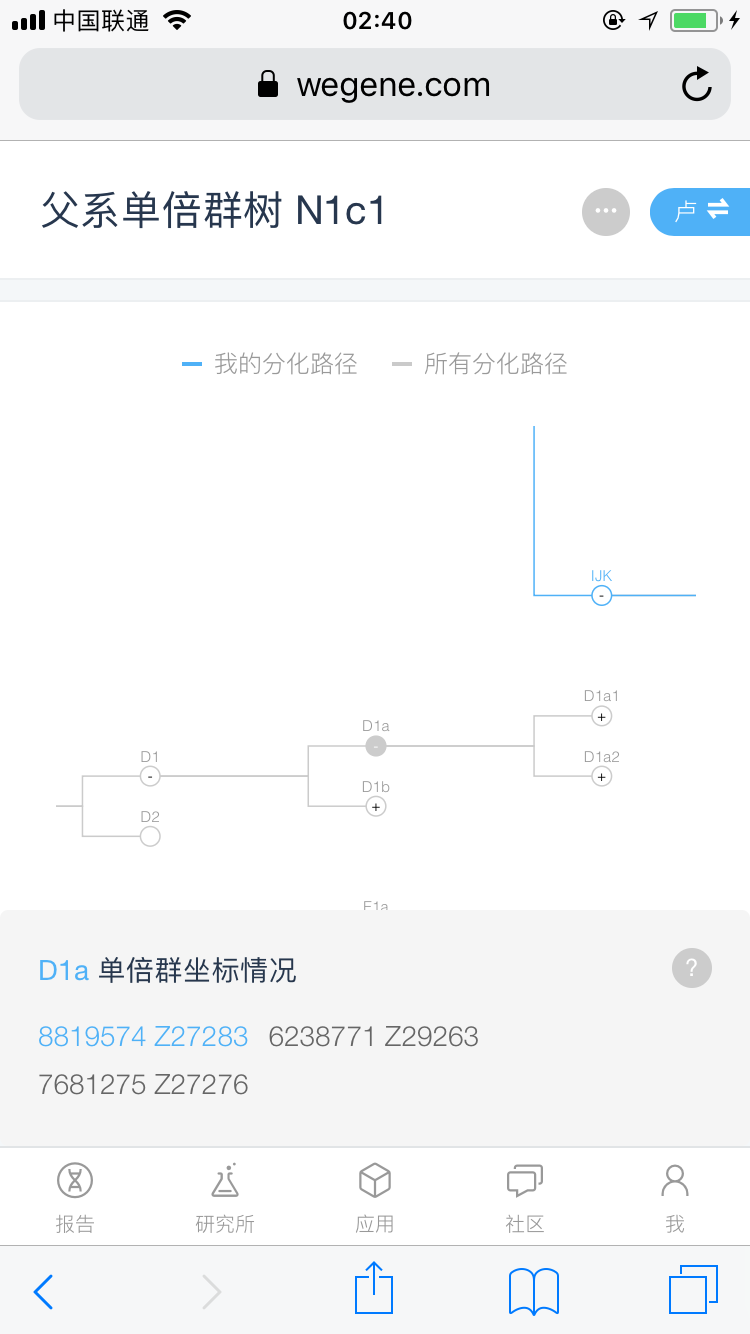This screenshot has height=1334, width=750.
Task: Expand the D1a1 haplogroup node
Action: point(601,716)
